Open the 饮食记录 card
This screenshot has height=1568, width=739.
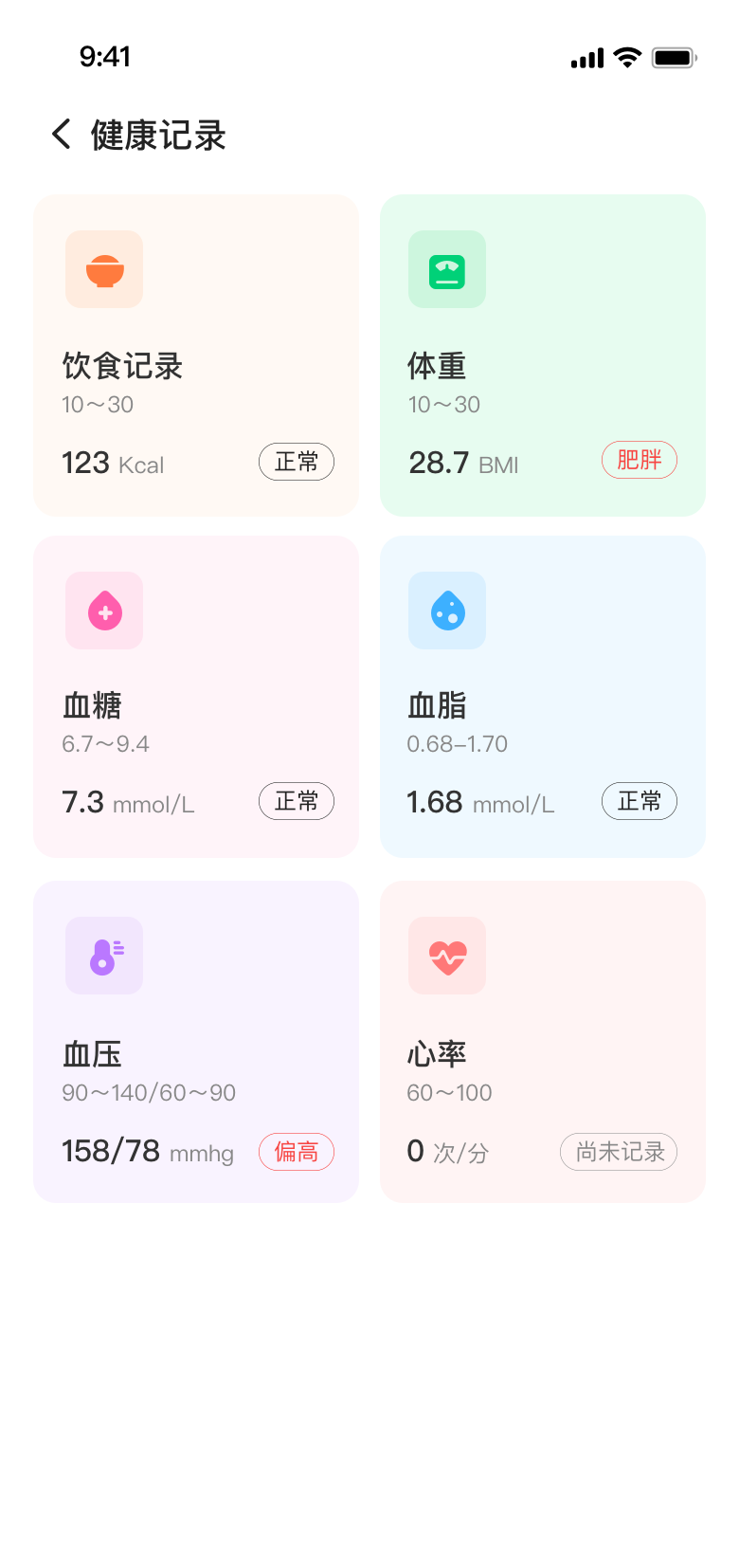196,356
